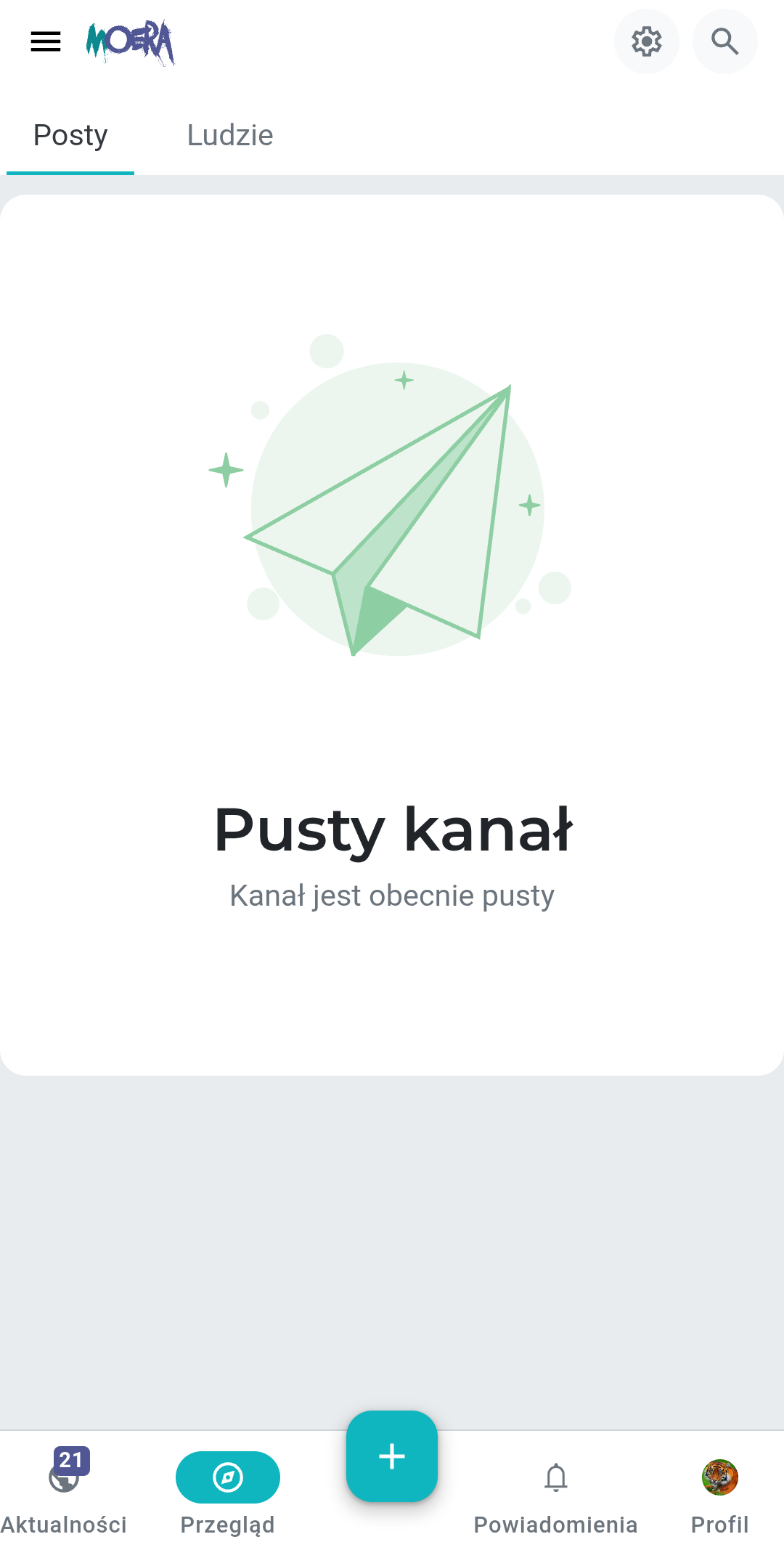784x1558 pixels.
Task: Create a new post with plus button
Action: (392, 1456)
